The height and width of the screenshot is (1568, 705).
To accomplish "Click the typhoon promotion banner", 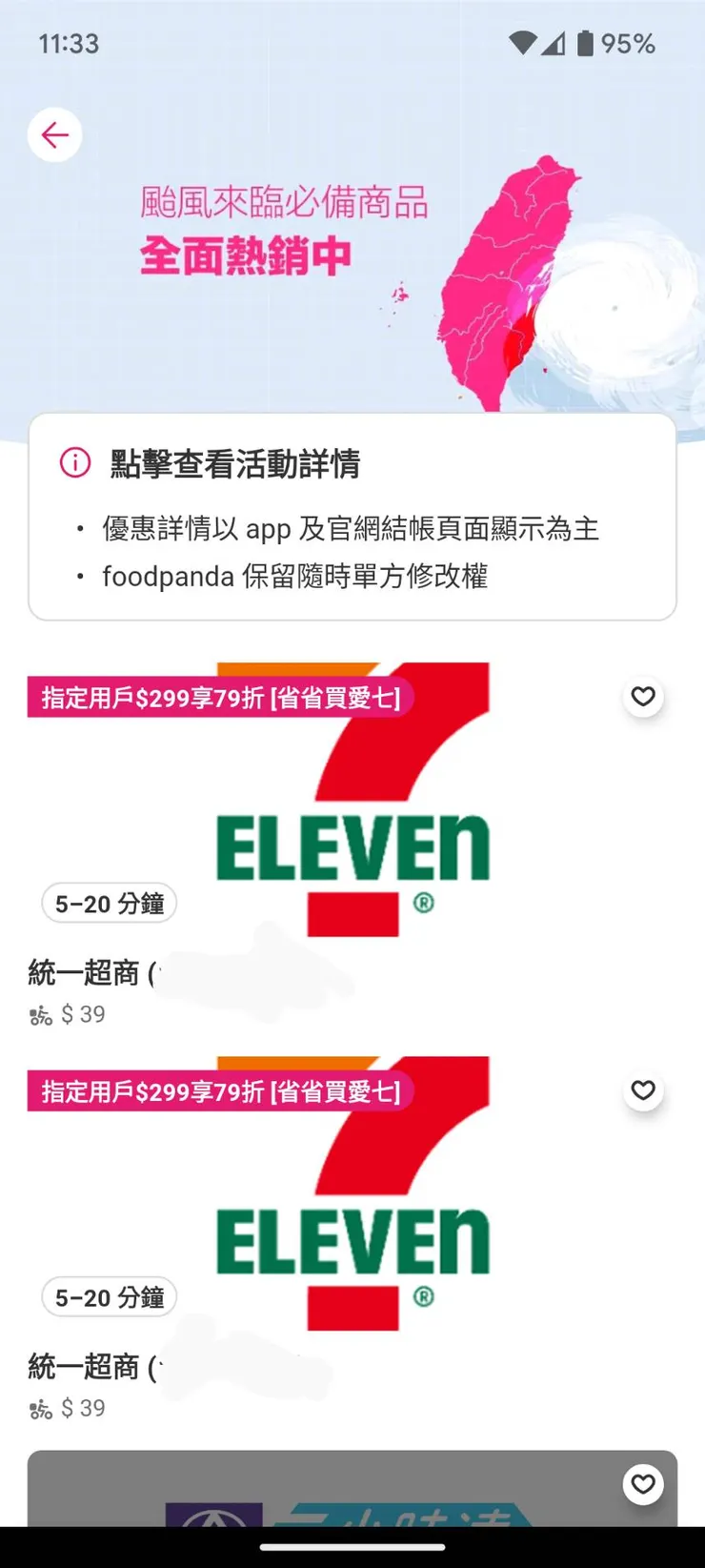I will (x=352, y=257).
